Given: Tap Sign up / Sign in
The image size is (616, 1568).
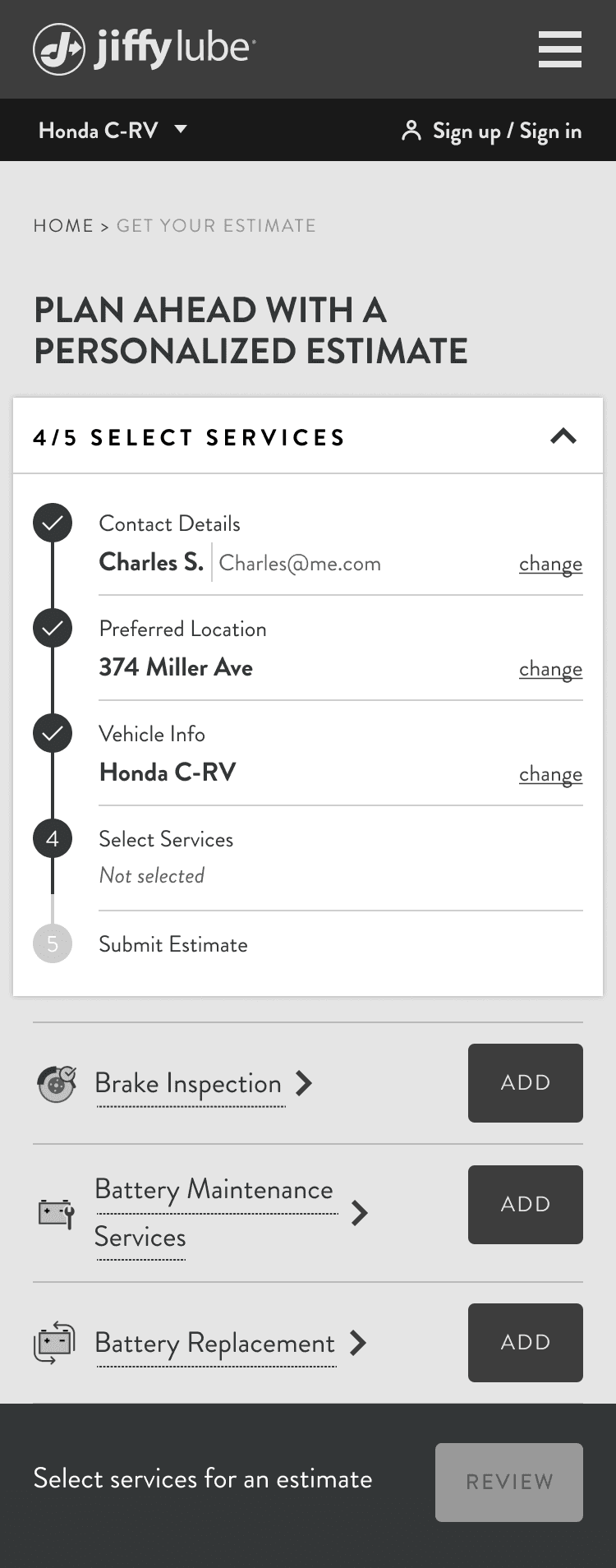Looking at the screenshot, I should point(492,131).
